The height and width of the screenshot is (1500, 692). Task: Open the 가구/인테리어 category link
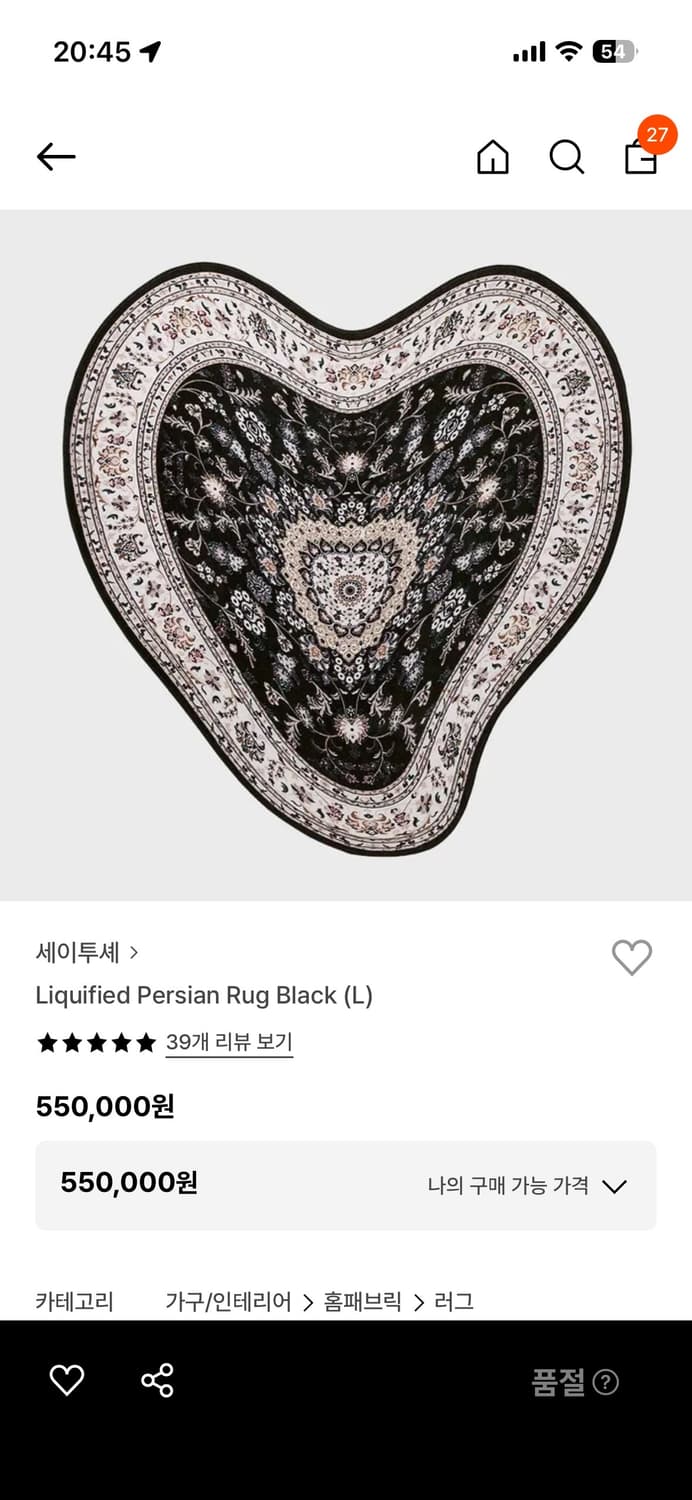(x=228, y=1301)
